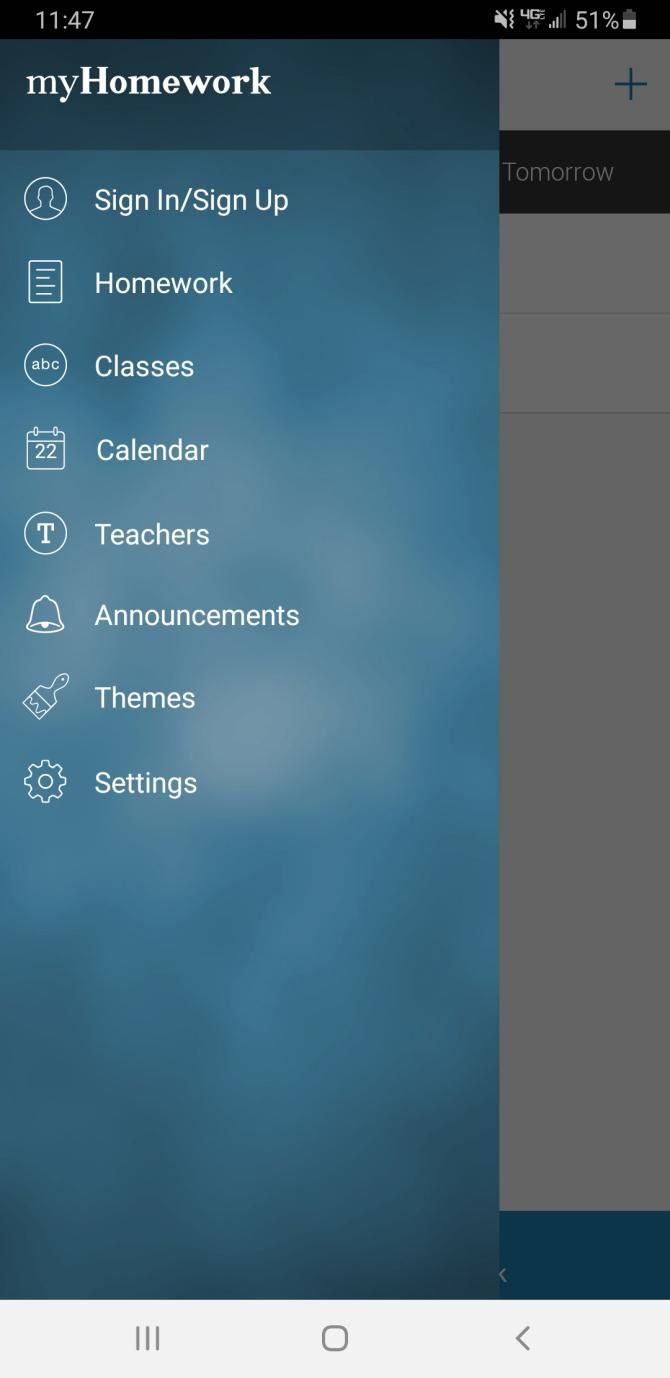Open Settings
Viewport: 670px width, 1378px height.
coord(146,782)
